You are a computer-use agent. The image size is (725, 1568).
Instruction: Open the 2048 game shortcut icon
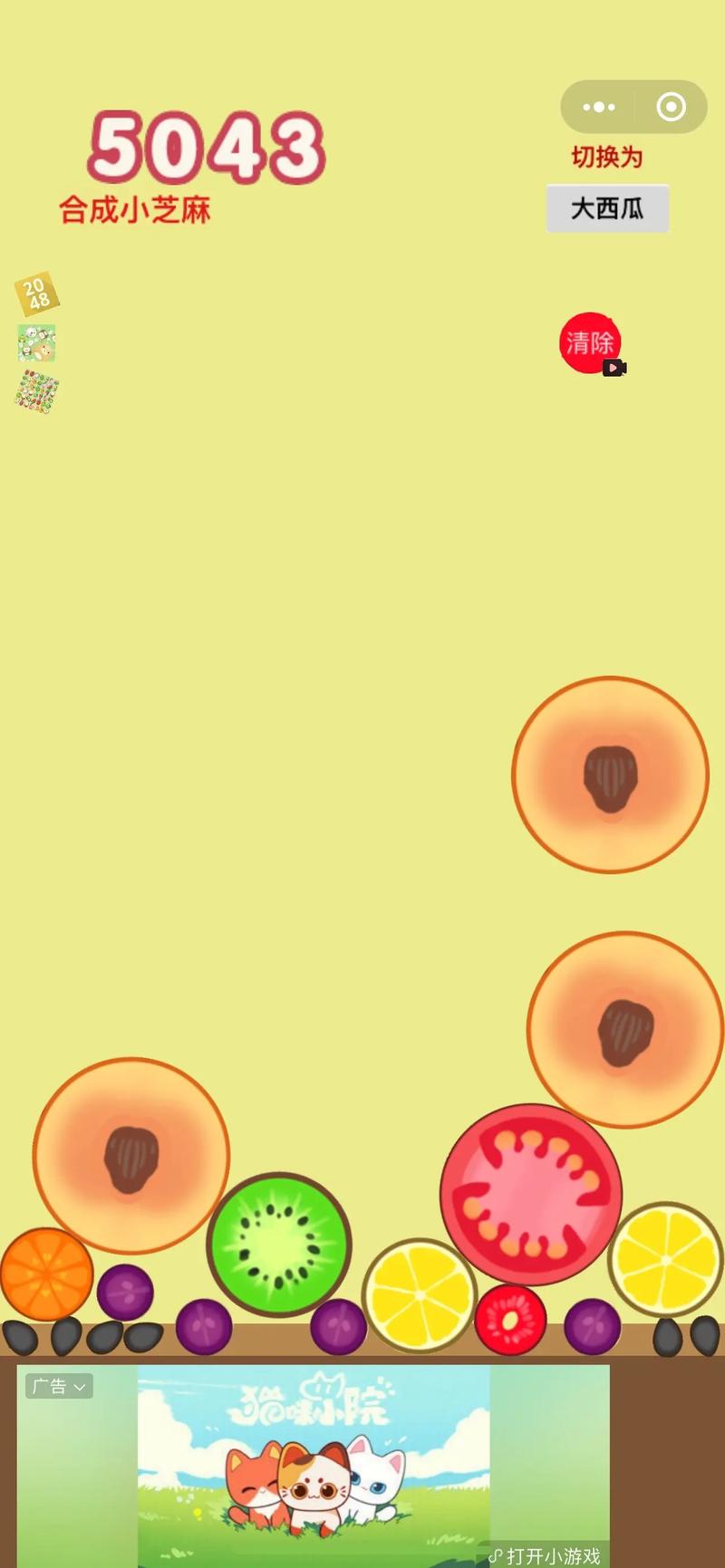tap(36, 293)
